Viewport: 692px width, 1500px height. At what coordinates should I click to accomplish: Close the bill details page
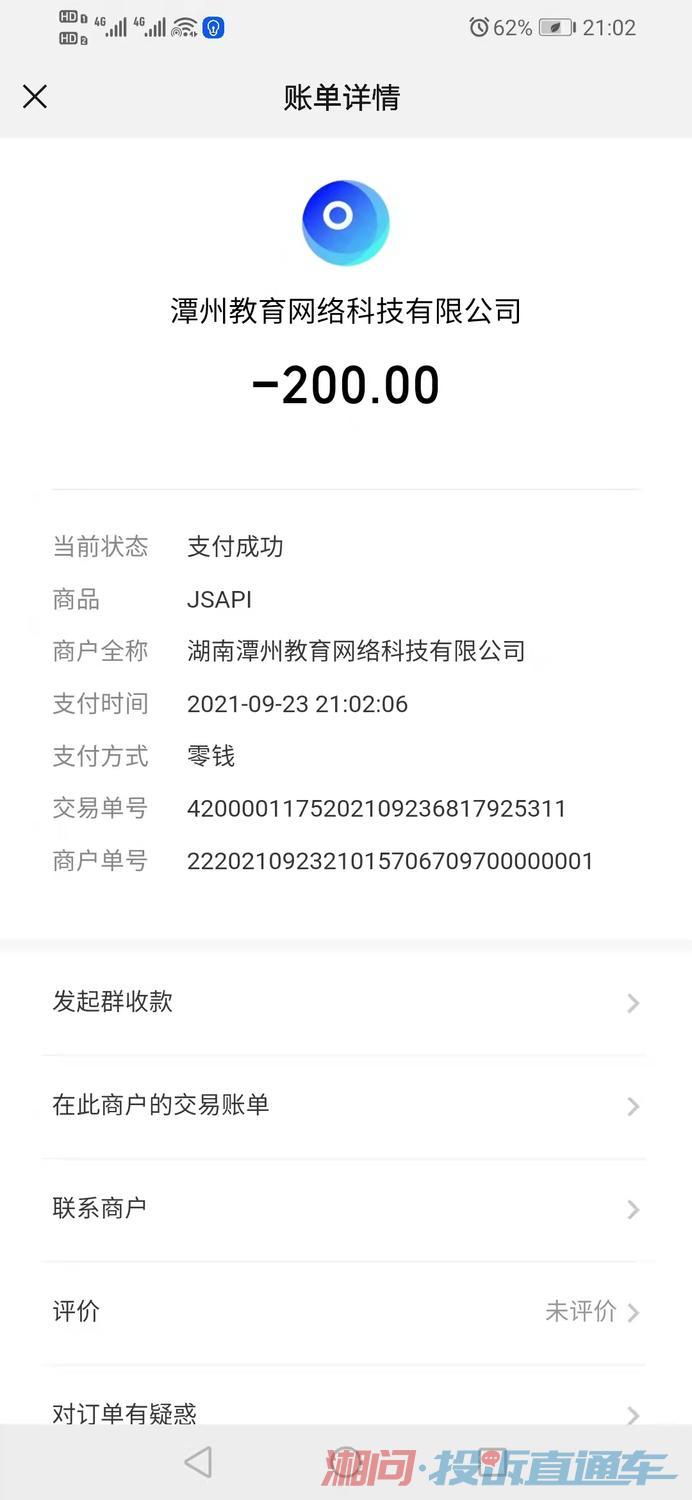tap(35, 97)
